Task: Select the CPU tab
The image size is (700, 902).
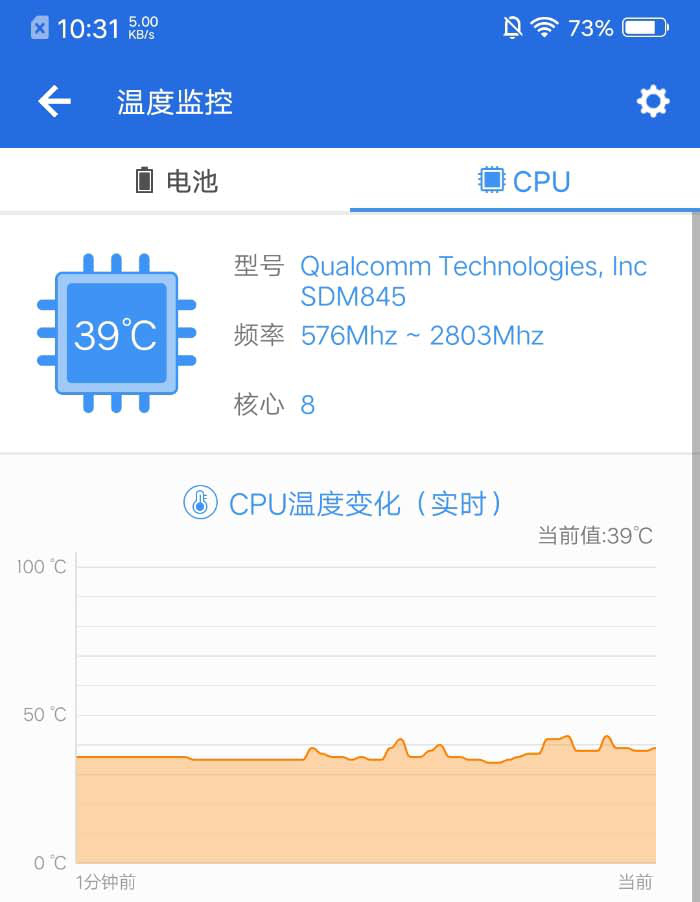Action: [525, 181]
